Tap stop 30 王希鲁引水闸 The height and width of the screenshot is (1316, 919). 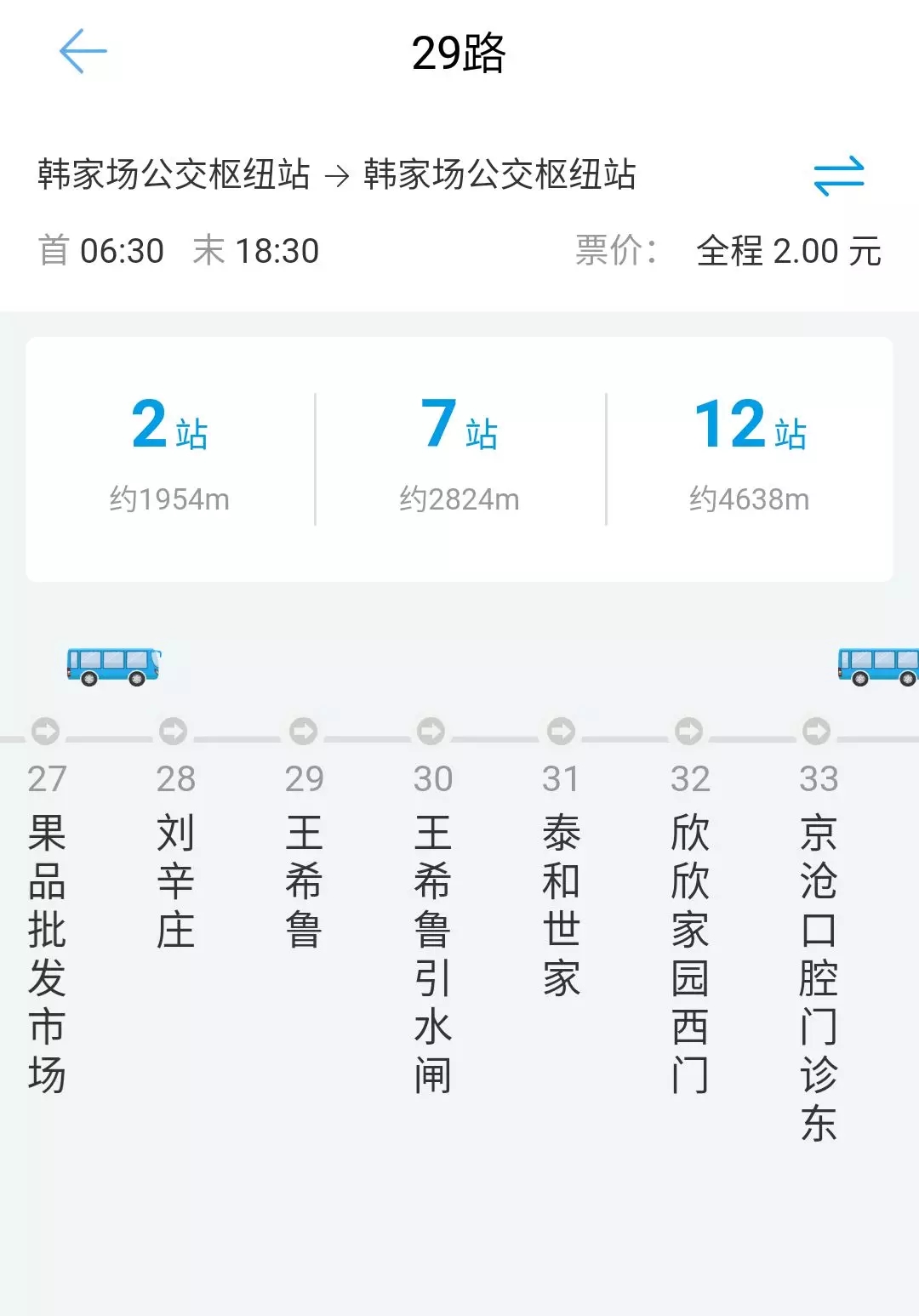click(432, 927)
